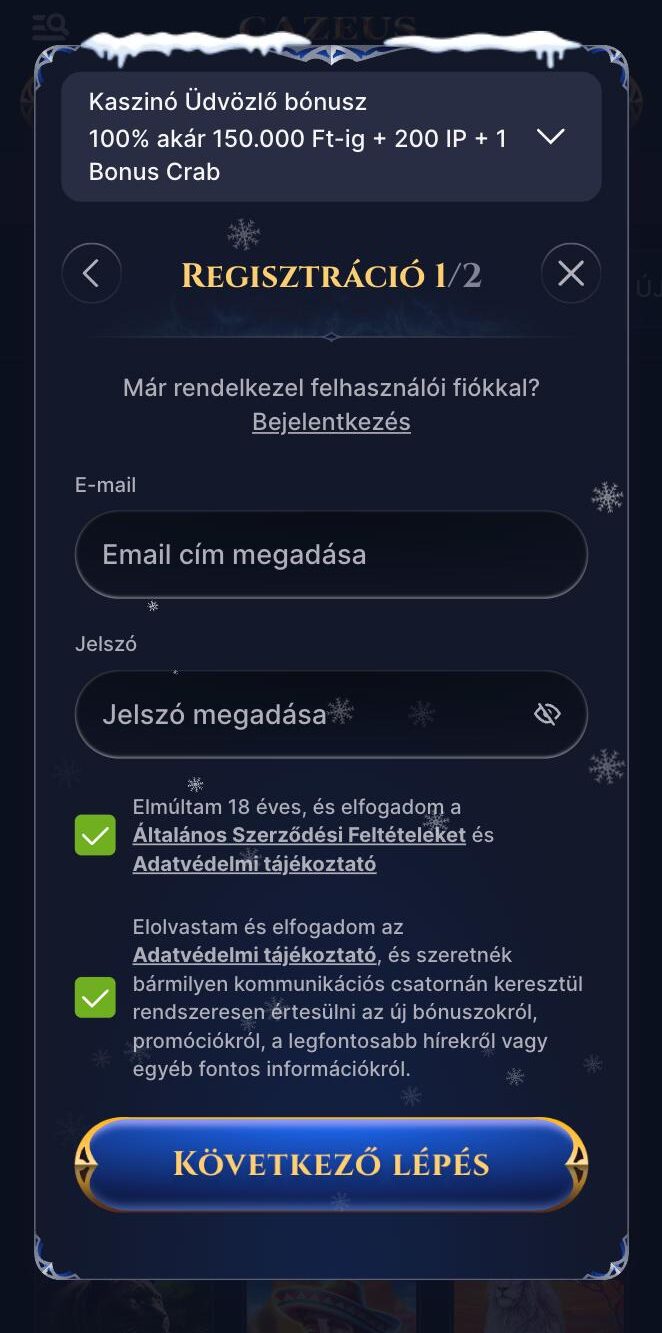This screenshot has width=662, height=1333.
Task: Uncheck the 18 éves age confirmation checkbox
Action: (95, 835)
